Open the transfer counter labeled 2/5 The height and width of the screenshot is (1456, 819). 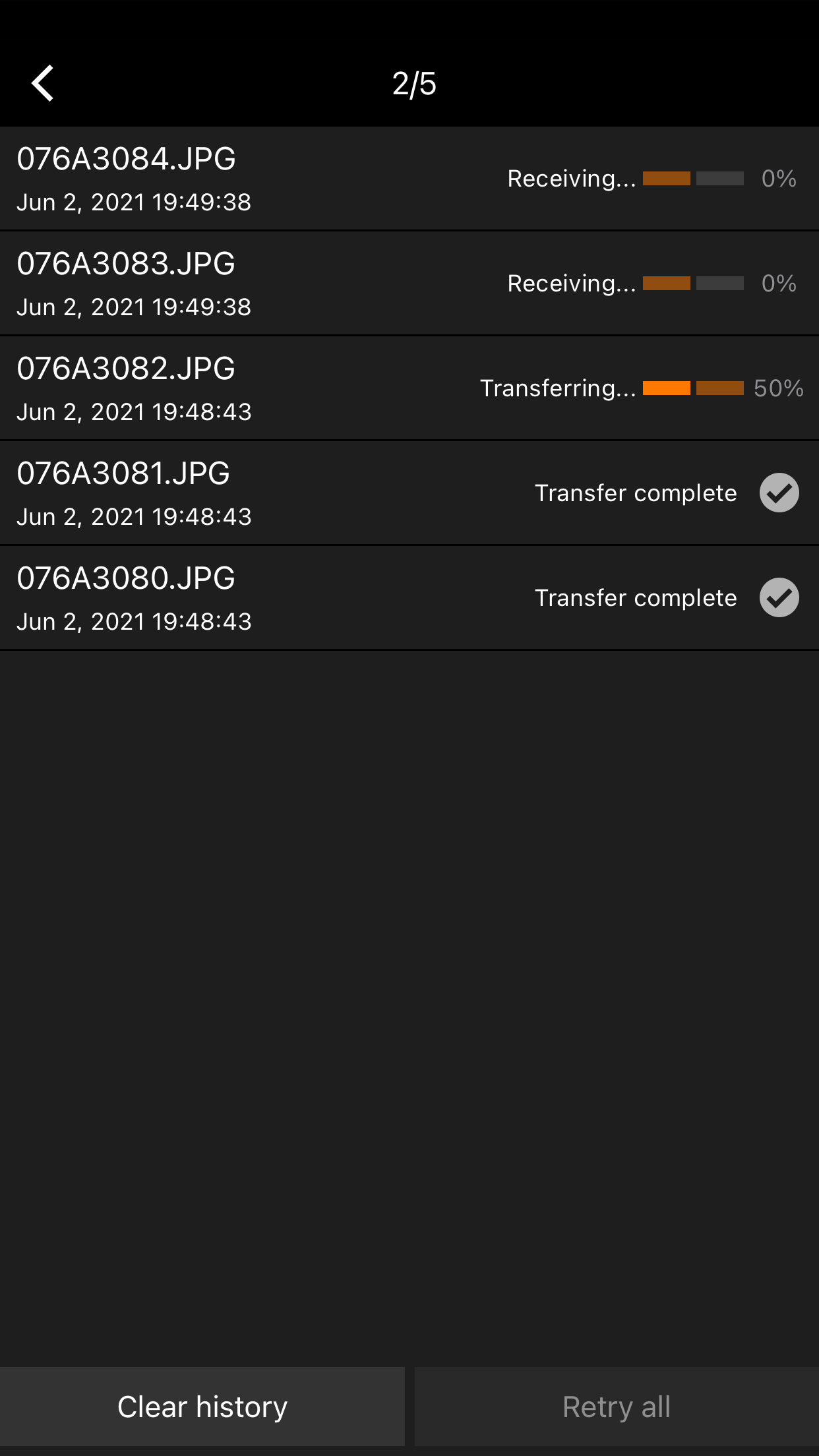(x=414, y=83)
